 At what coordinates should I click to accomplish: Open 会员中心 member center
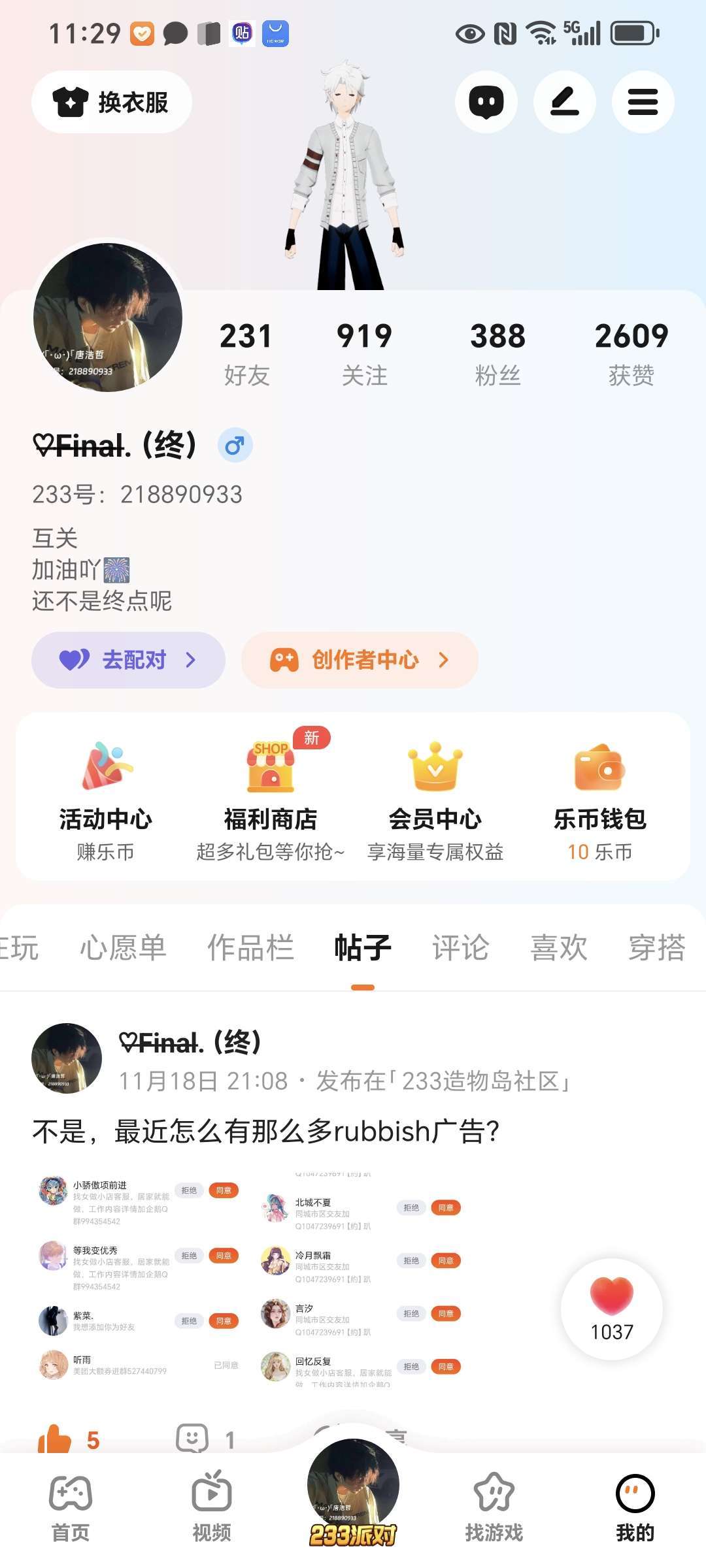435,800
